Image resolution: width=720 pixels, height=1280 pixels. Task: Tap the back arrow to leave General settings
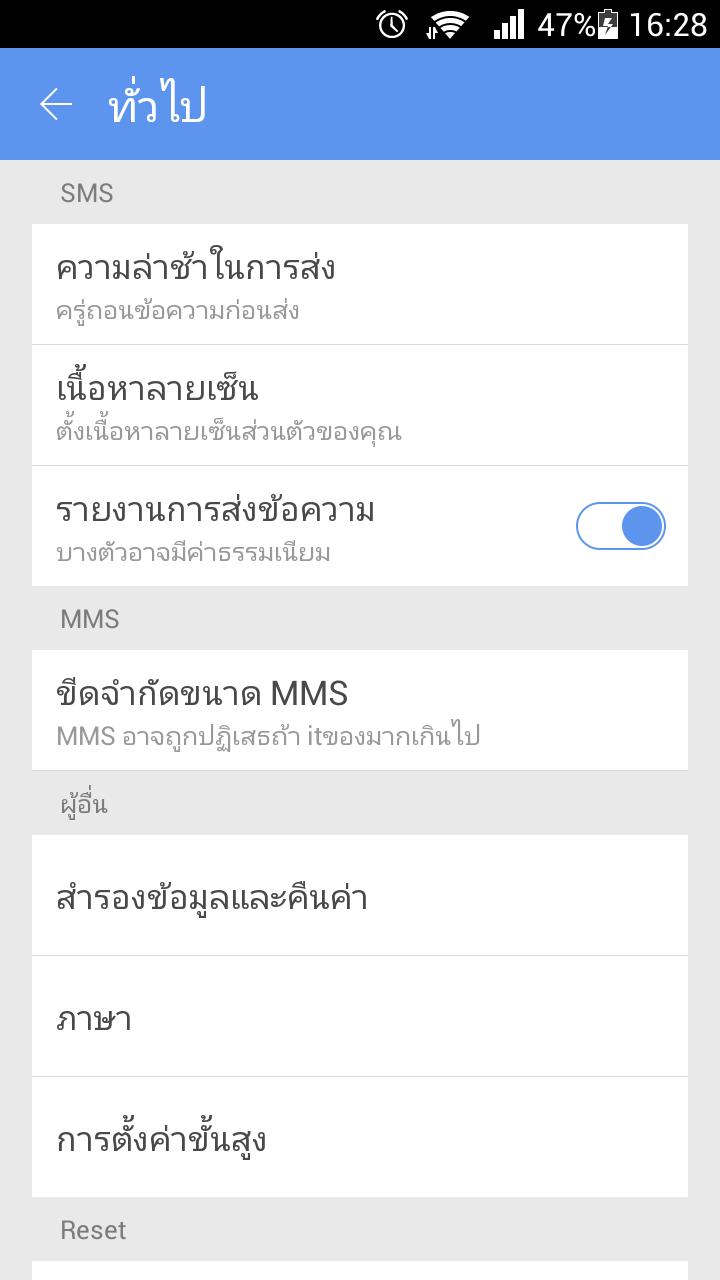(x=57, y=101)
